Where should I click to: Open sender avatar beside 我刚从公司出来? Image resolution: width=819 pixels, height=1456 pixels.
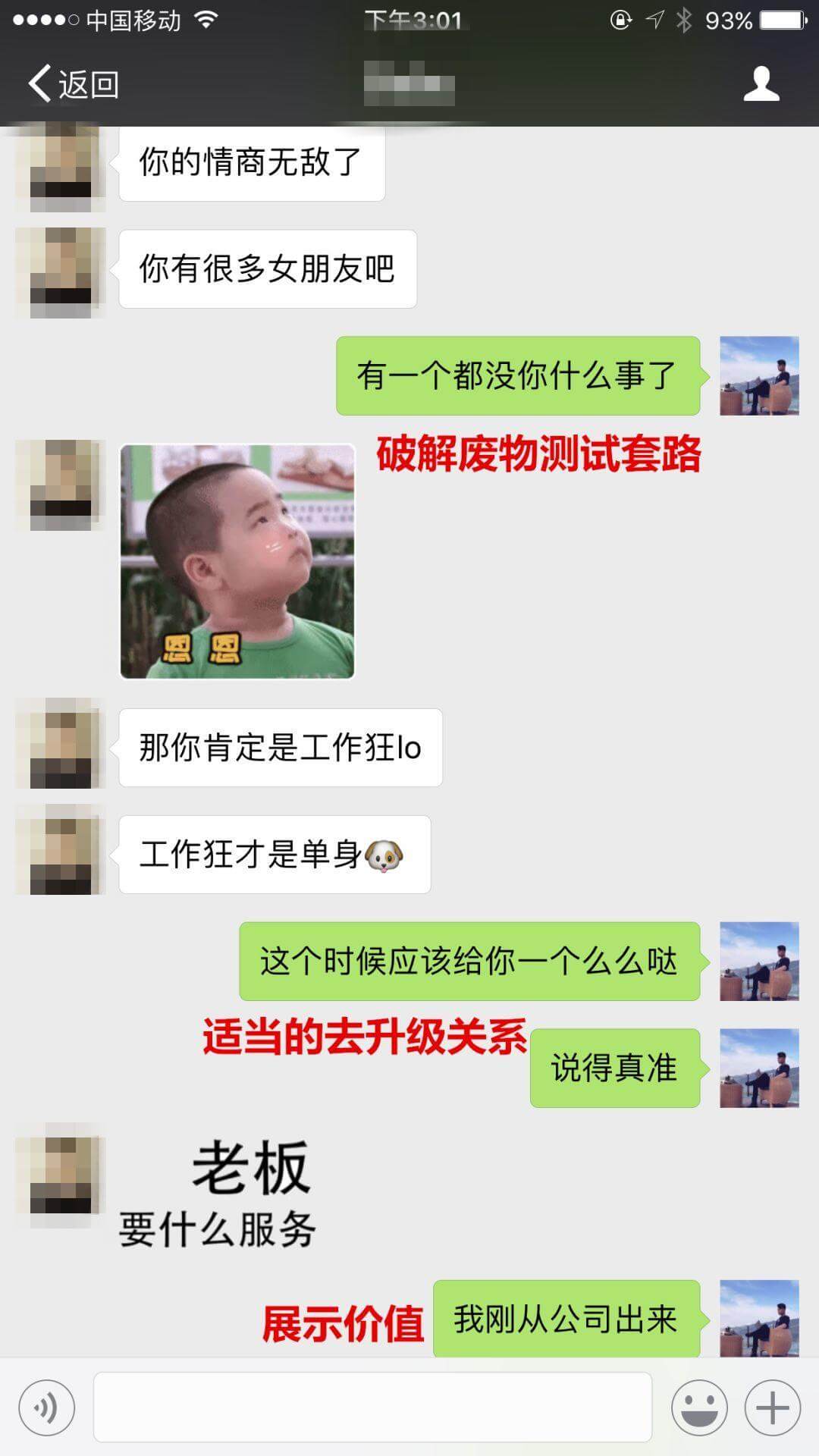point(759,1318)
